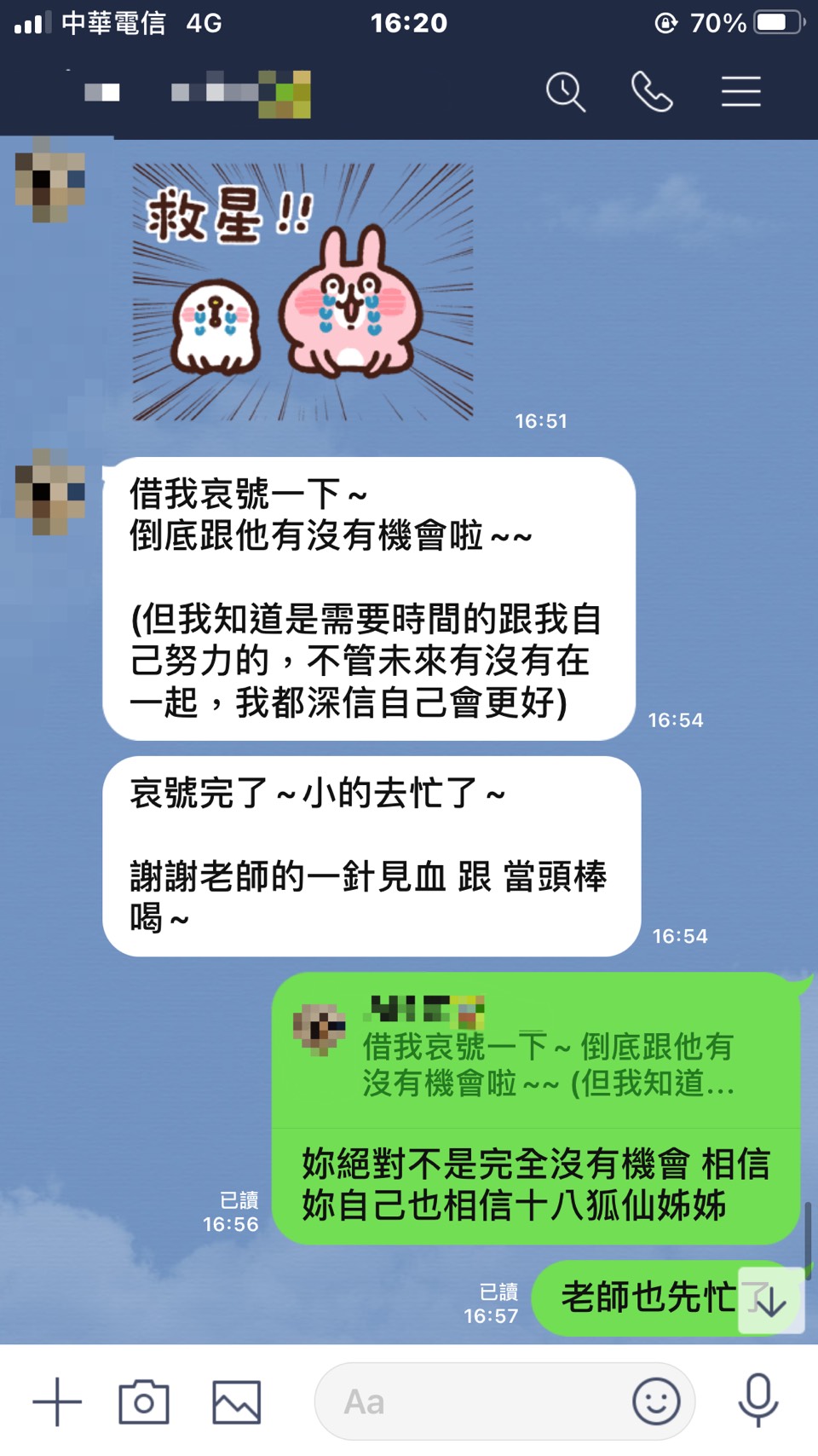
Task: Tap the 救星 sticker
Action: pos(302,292)
